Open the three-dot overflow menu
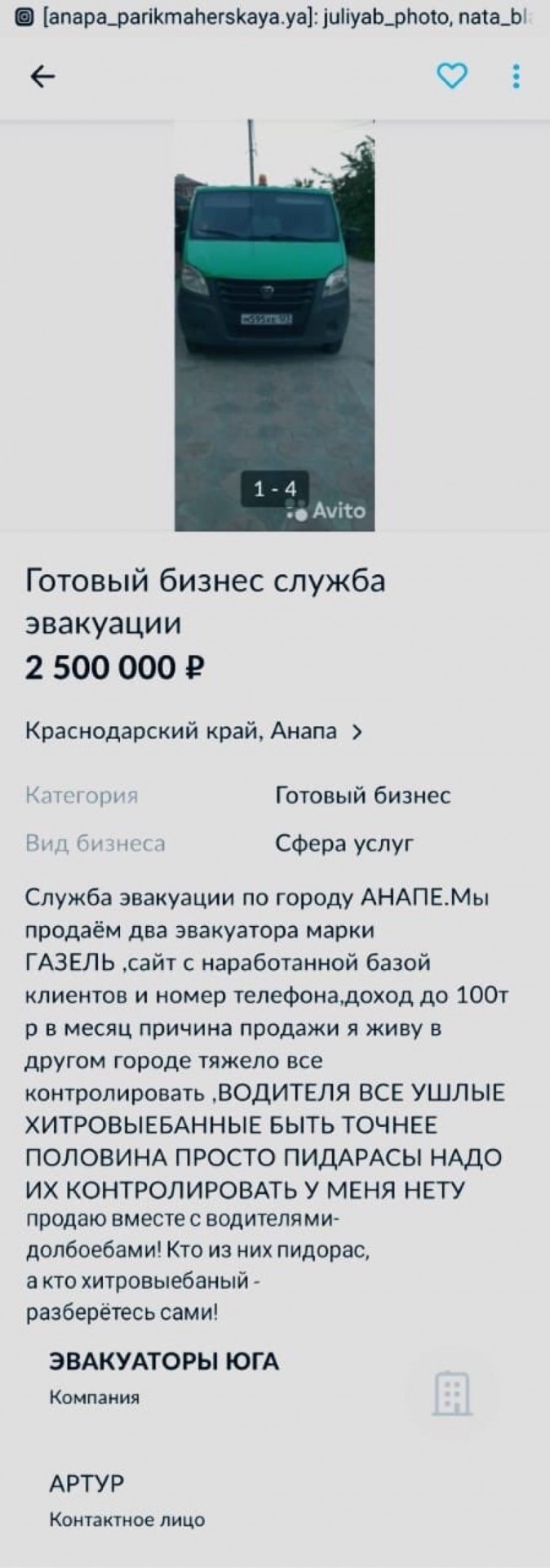This screenshot has width=550, height=1568. [516, 77]
